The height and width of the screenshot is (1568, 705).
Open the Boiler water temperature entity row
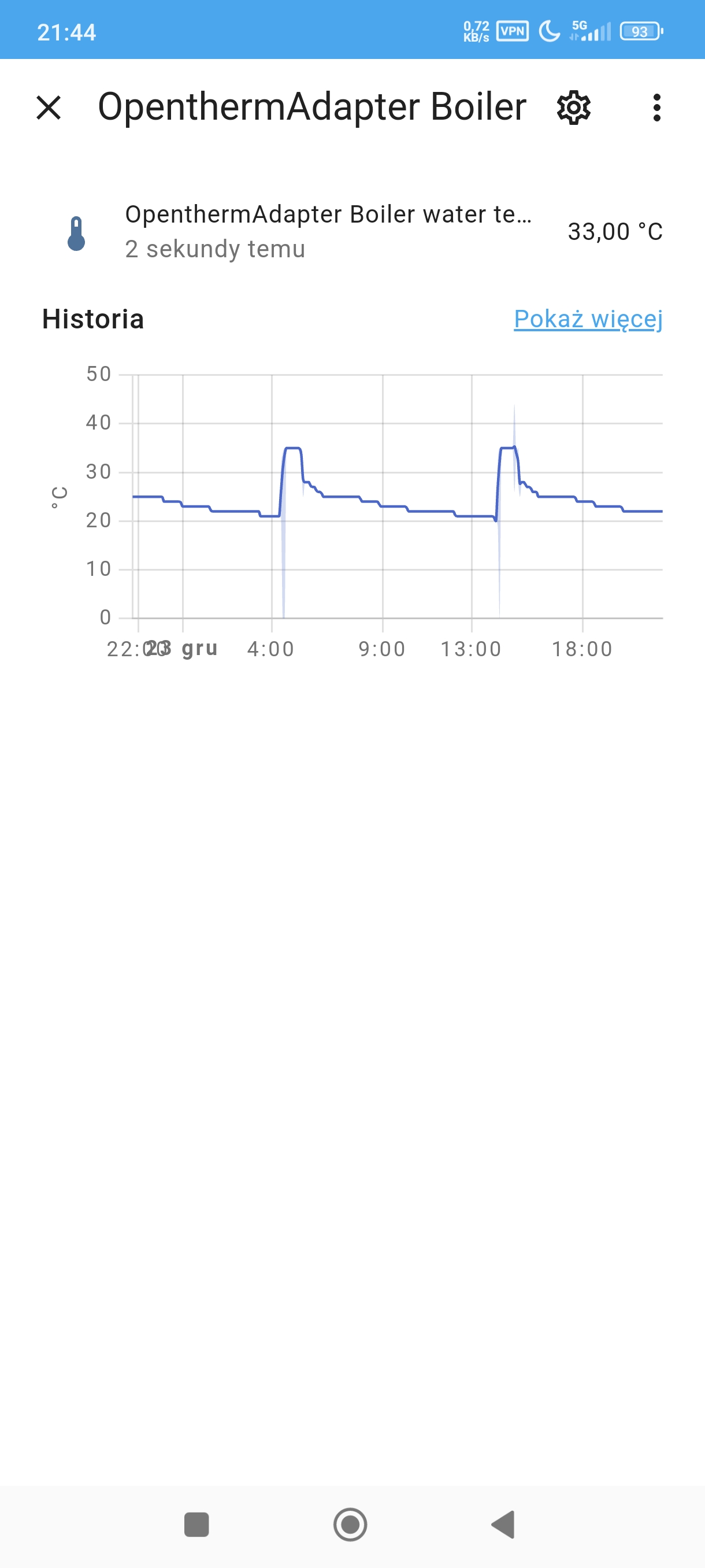[x=328, y=232]
